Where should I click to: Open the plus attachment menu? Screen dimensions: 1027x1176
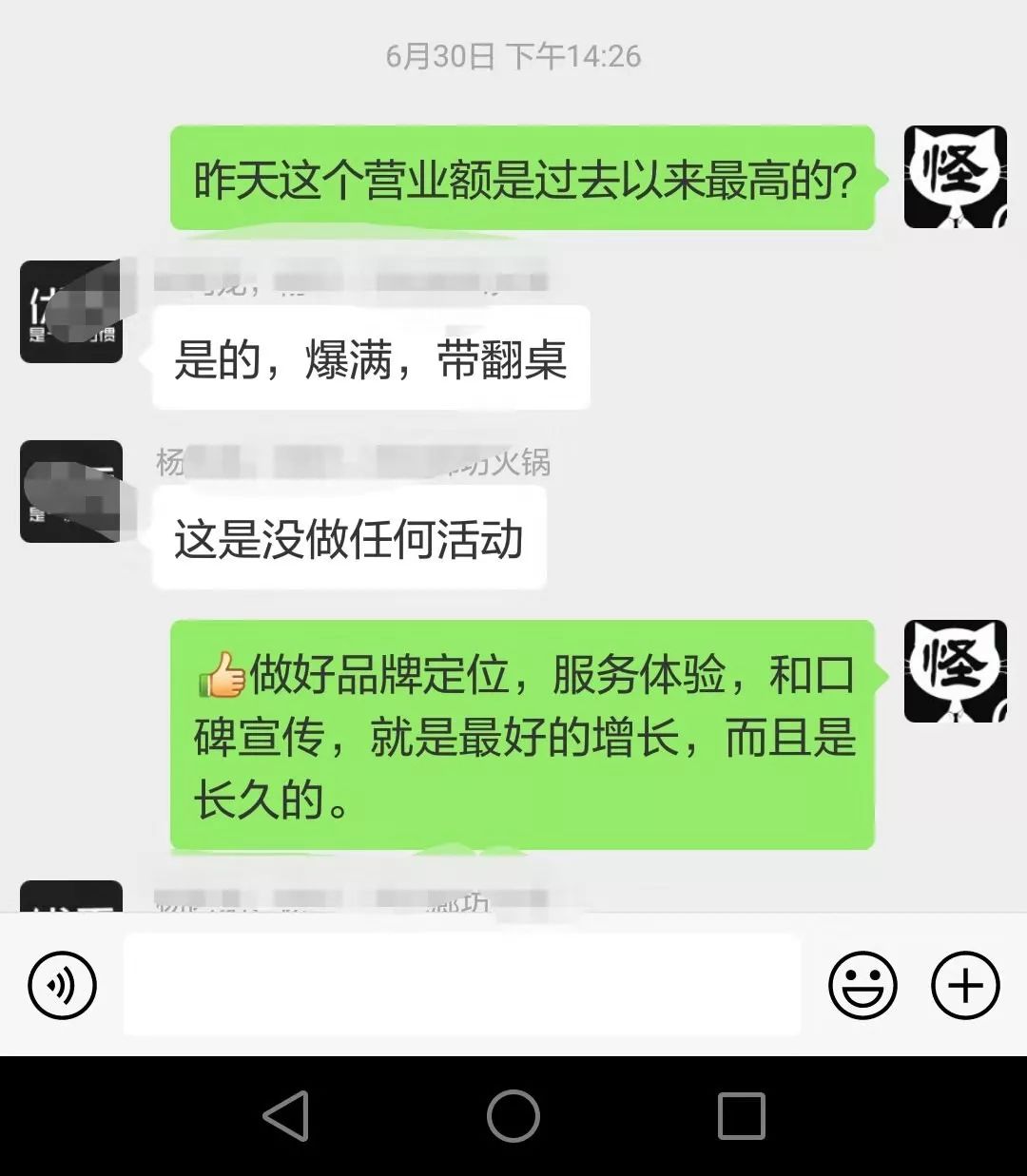965,985
